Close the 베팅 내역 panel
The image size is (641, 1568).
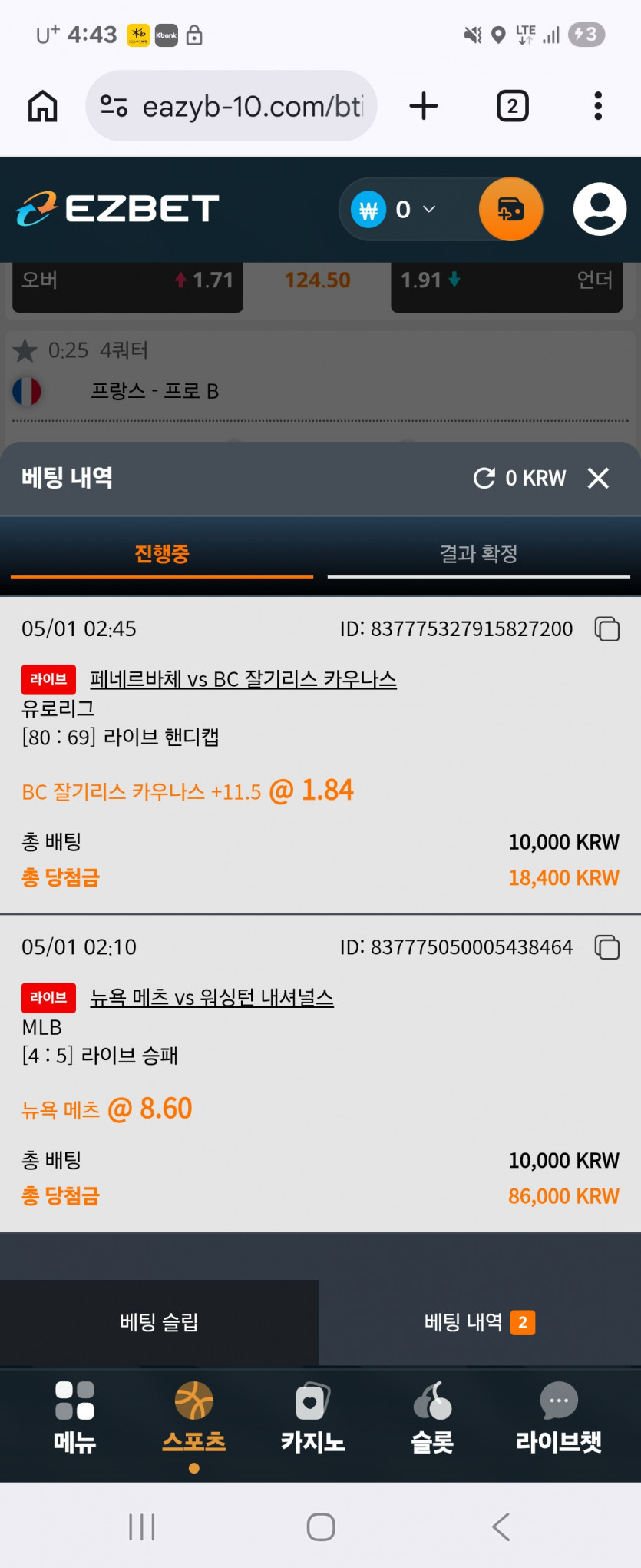[x=598, y=478]
